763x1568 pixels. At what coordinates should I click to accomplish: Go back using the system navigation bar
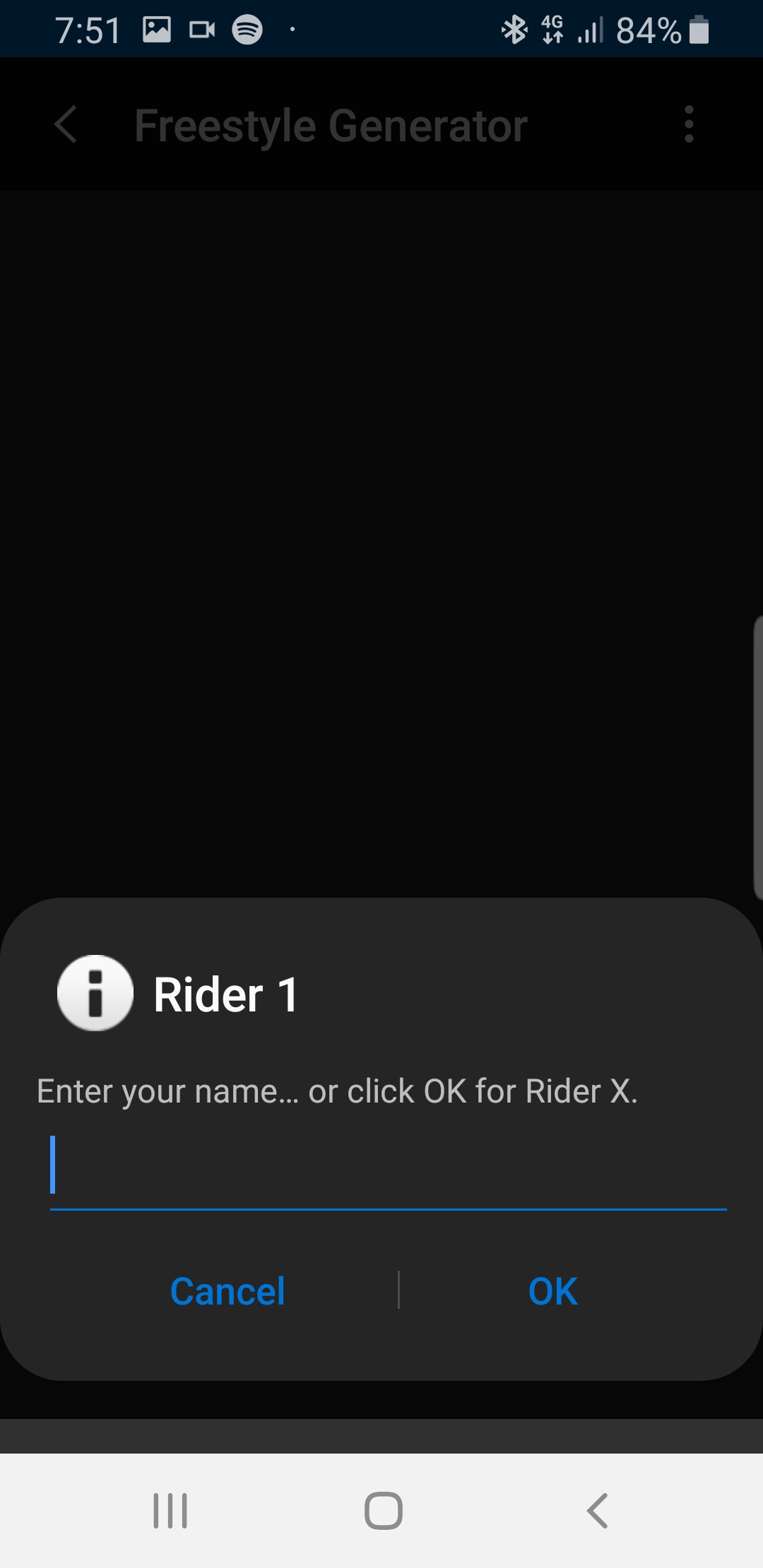click(x=597, y=1511)
